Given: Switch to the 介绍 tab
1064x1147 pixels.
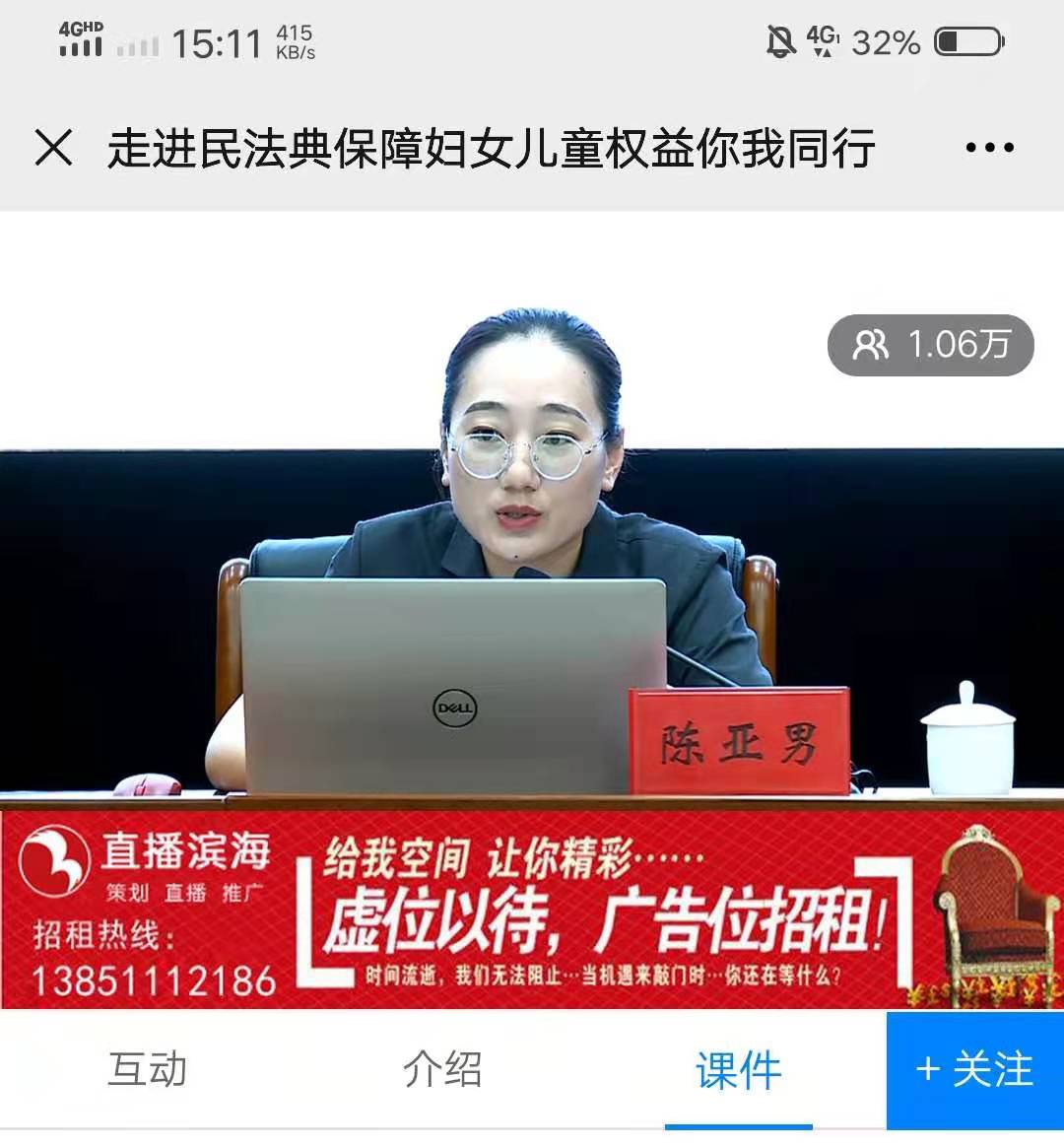Looking at the screenshot, I should click(442, 1070).
